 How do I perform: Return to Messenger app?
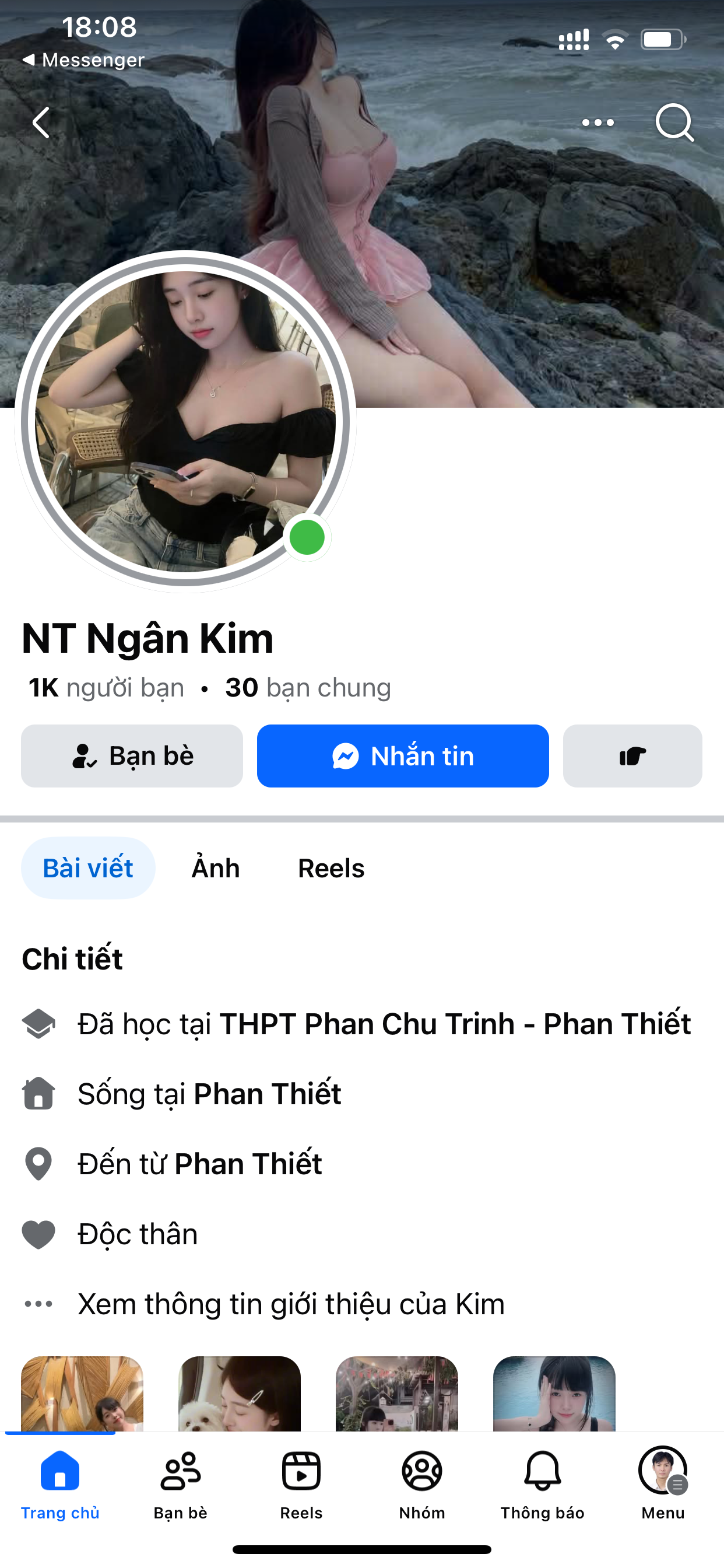tap(84, 60)
